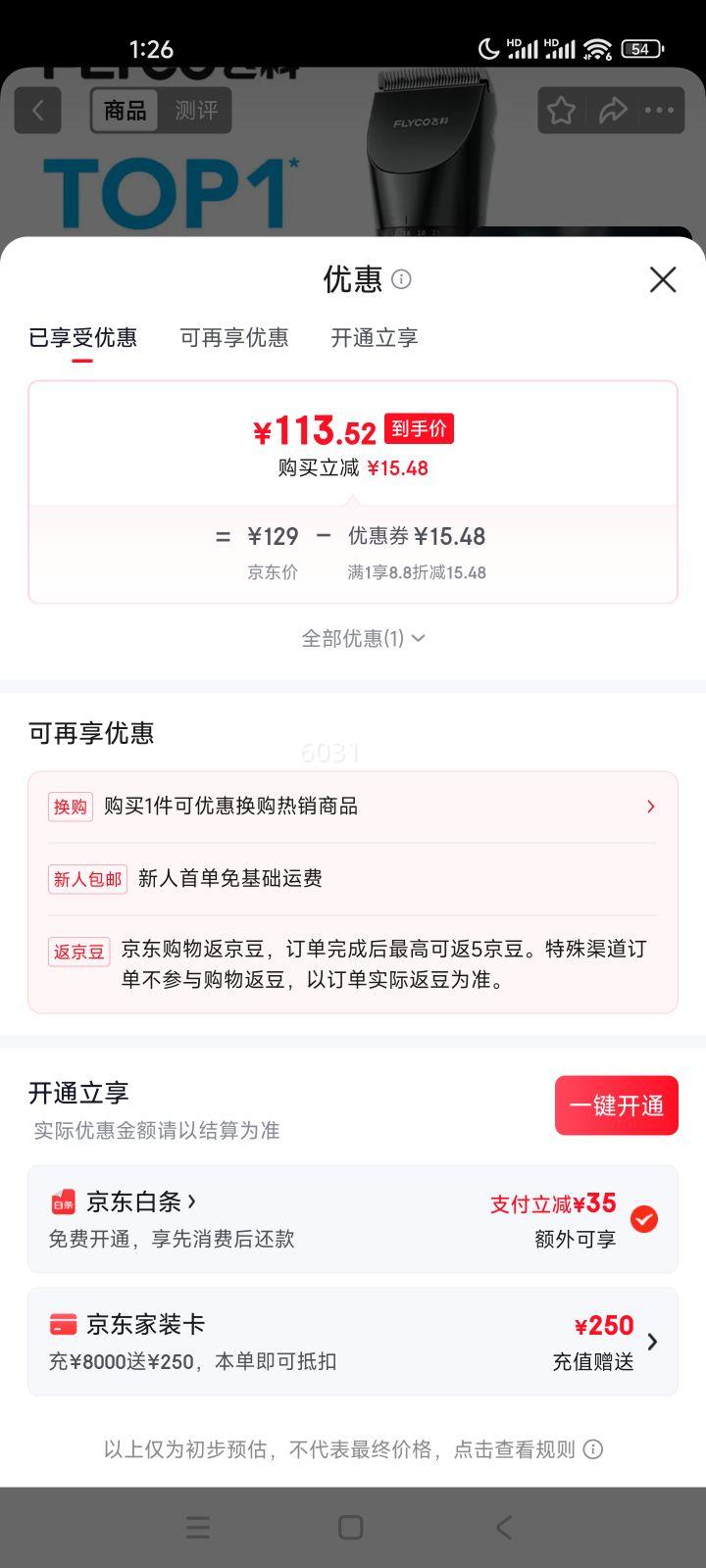Click the info icon next to 优惠 title
This screenshot has width=706, height=1568.
point(400,281)
